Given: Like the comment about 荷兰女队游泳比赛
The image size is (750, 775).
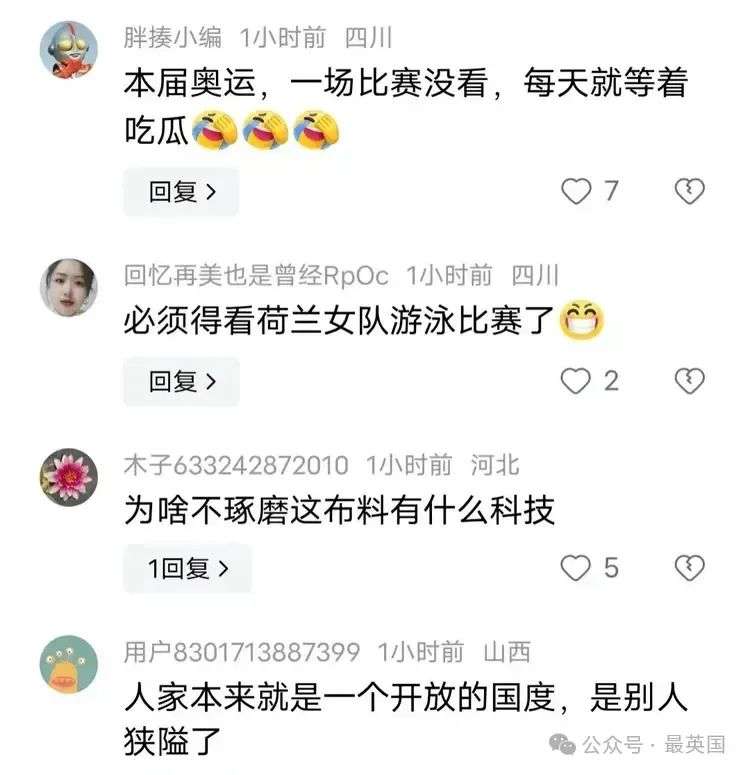Looking at the screenshot, I should [x=575, y=381].
